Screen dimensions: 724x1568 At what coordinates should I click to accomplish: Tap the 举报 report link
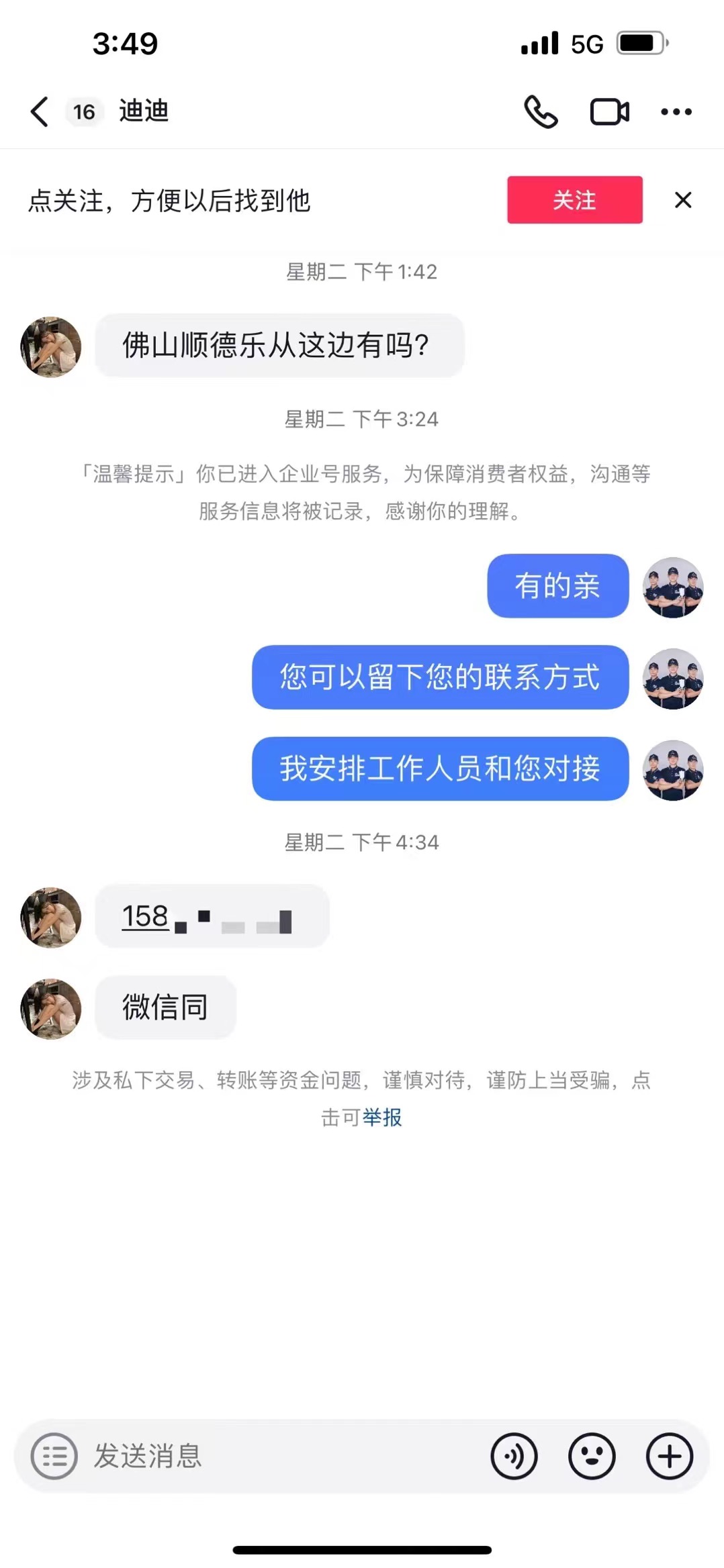coord(382,1118)
